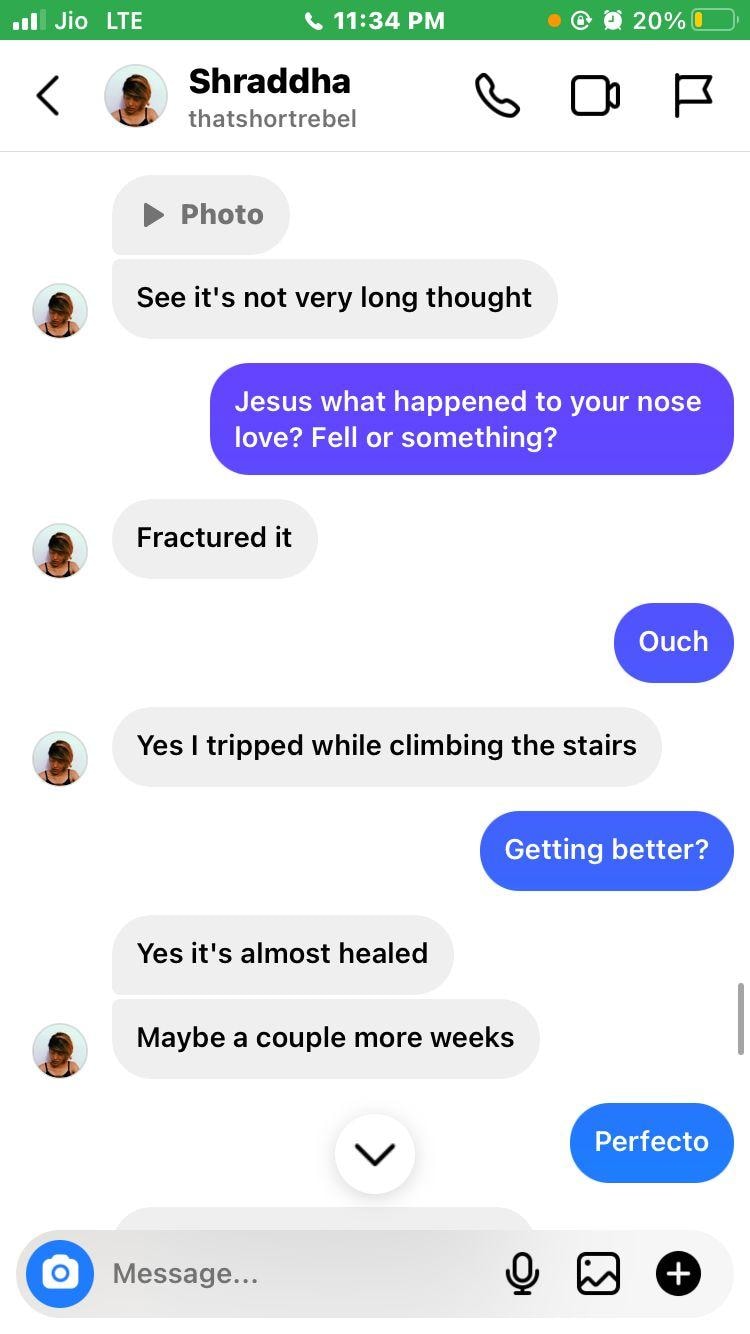This screenshot has width=750, height=1334.
Task: Open Shraddha's profile via her name
Action: click(269, 81)
